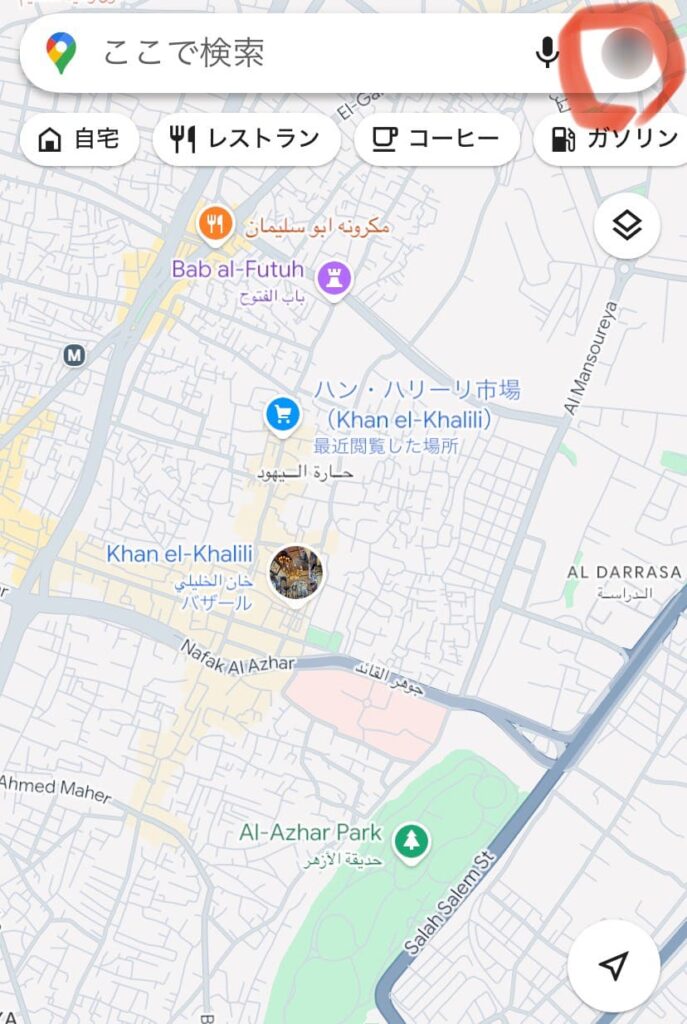Open the ハン・ハリーリ市場 shopping pin
Image resolution: width=687 pixels, height=1024 pixels.
coord(283,413)
